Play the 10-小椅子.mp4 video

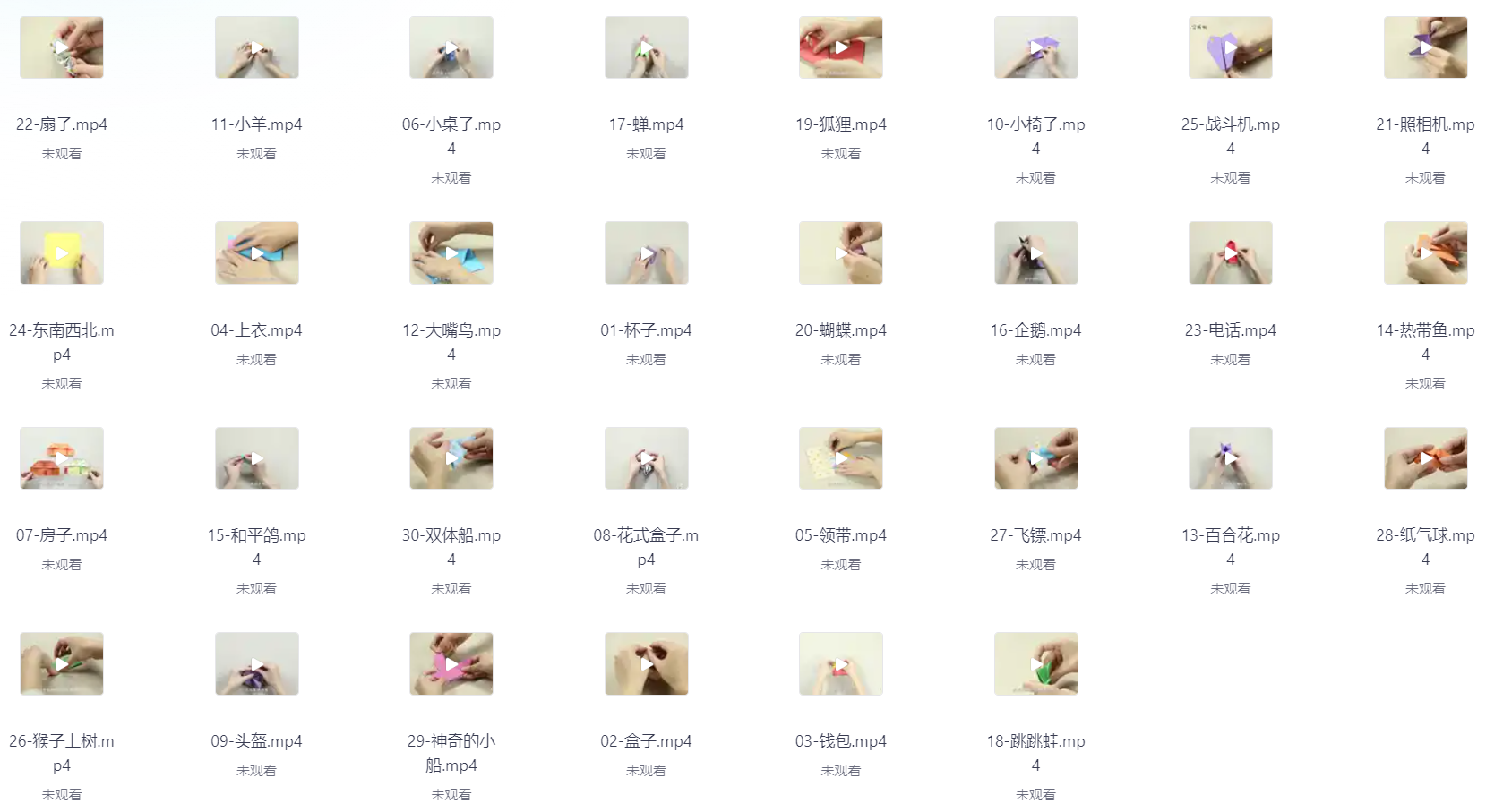(x=1035, y=47)
